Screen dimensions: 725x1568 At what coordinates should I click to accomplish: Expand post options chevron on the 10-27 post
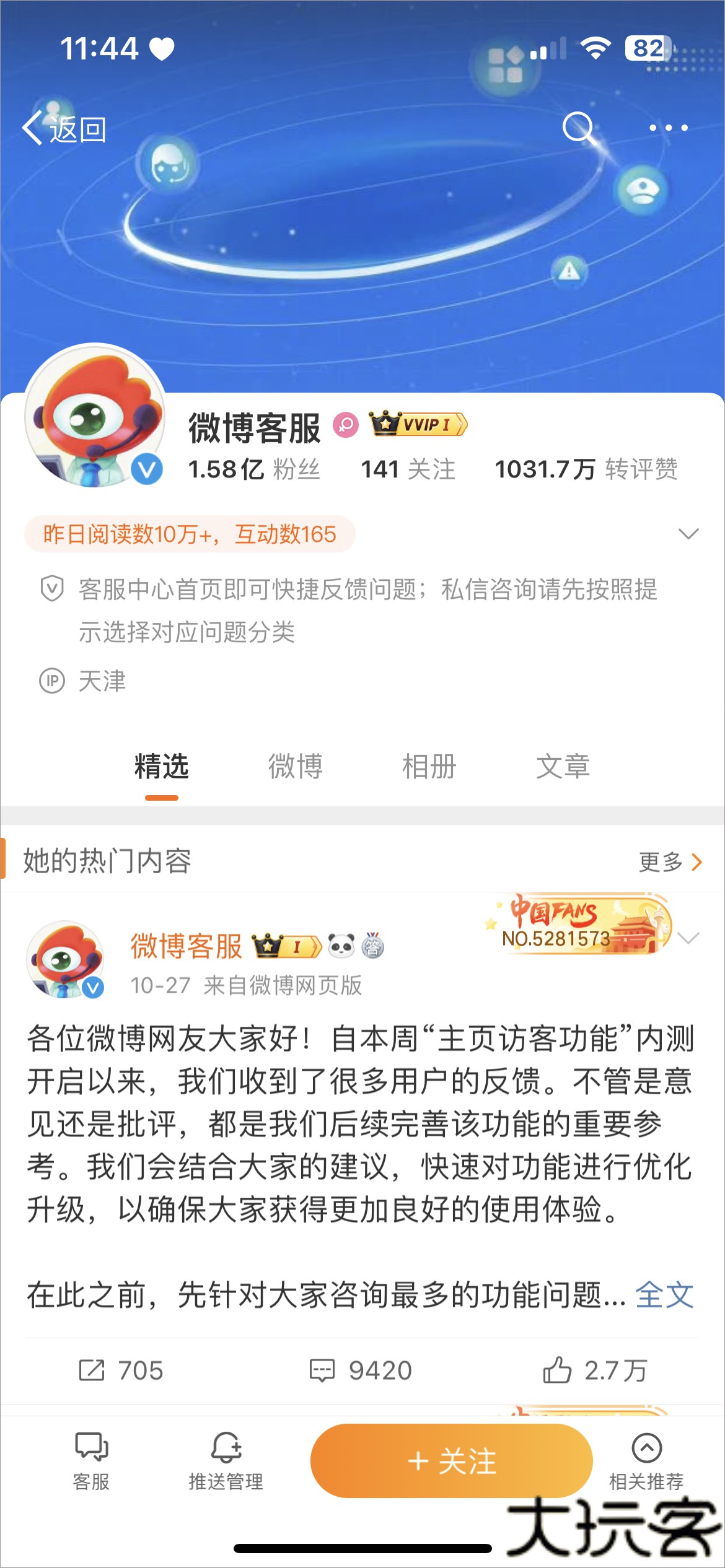pyautogui.click(x=688, y=938)
